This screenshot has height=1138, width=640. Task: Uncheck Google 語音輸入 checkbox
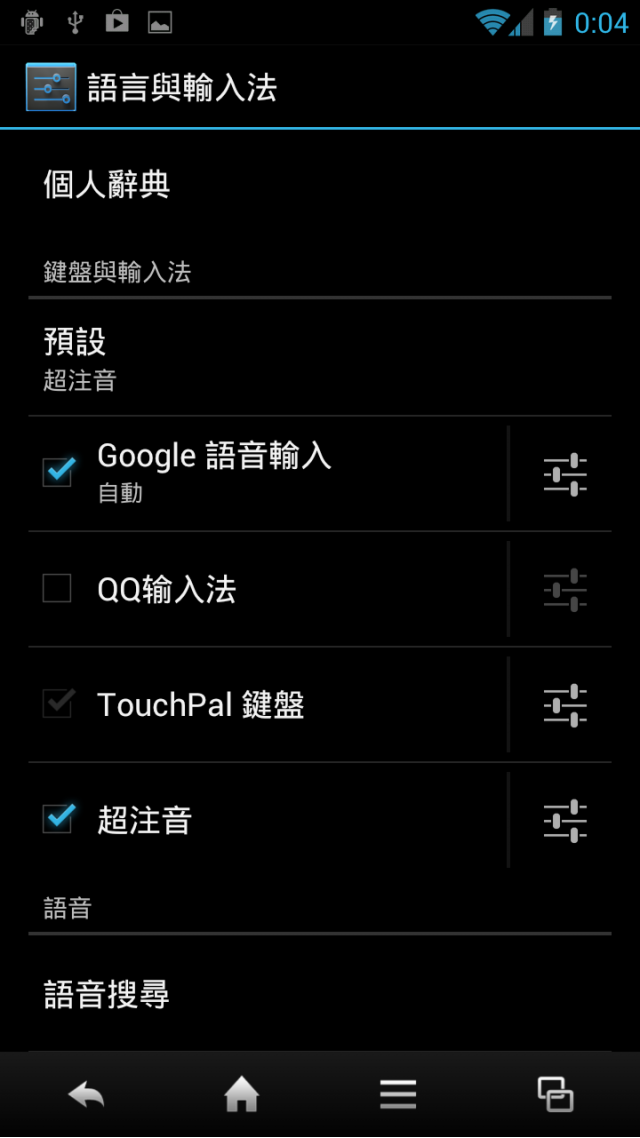pos(58,472)
